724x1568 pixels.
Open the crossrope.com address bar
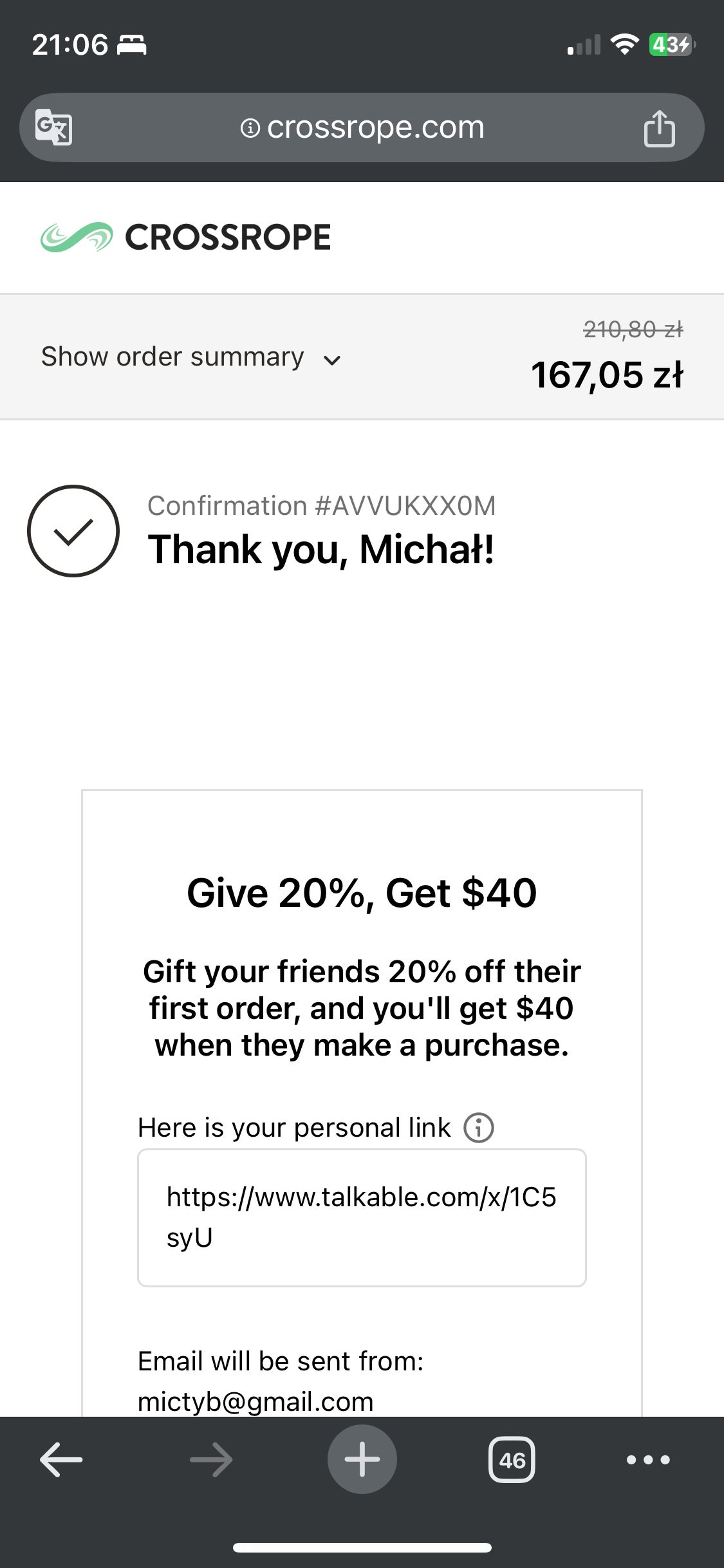362,127
